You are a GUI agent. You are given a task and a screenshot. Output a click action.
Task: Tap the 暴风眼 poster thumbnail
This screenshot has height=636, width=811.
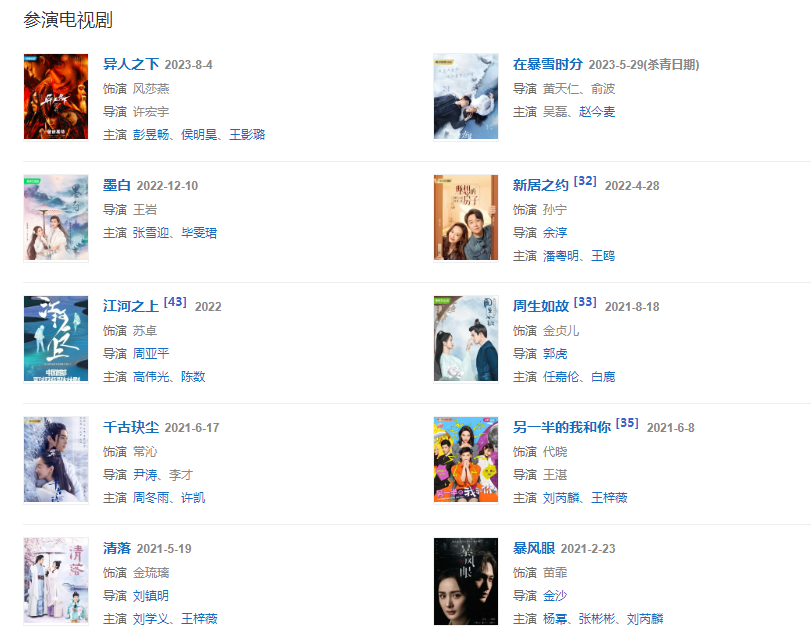point(466,581)
